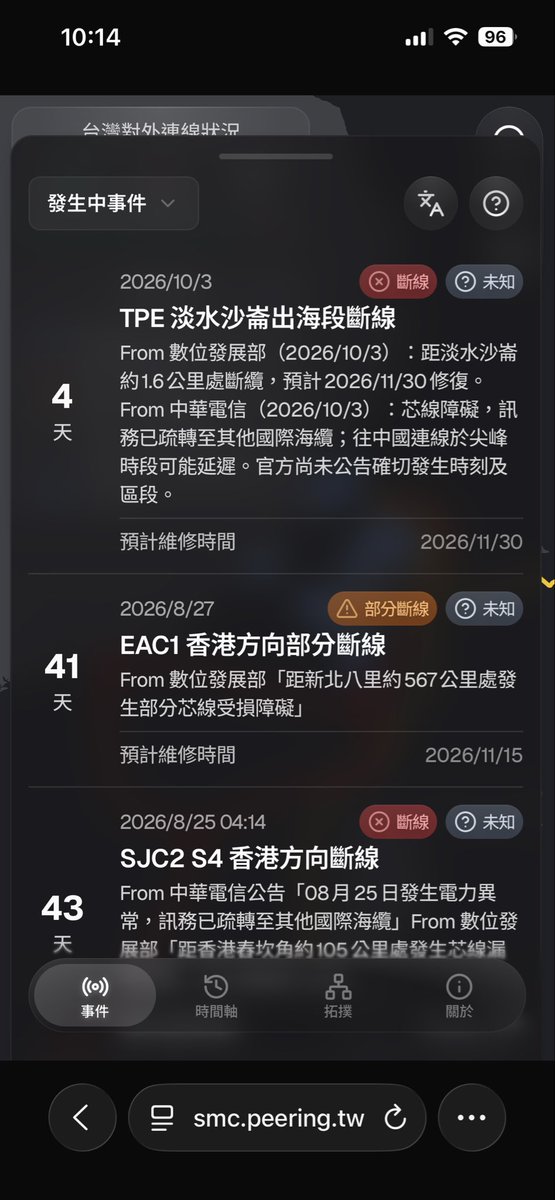The image size is (555, 1200).
Task: Tap the translate language icon
Action: [431, 204]
